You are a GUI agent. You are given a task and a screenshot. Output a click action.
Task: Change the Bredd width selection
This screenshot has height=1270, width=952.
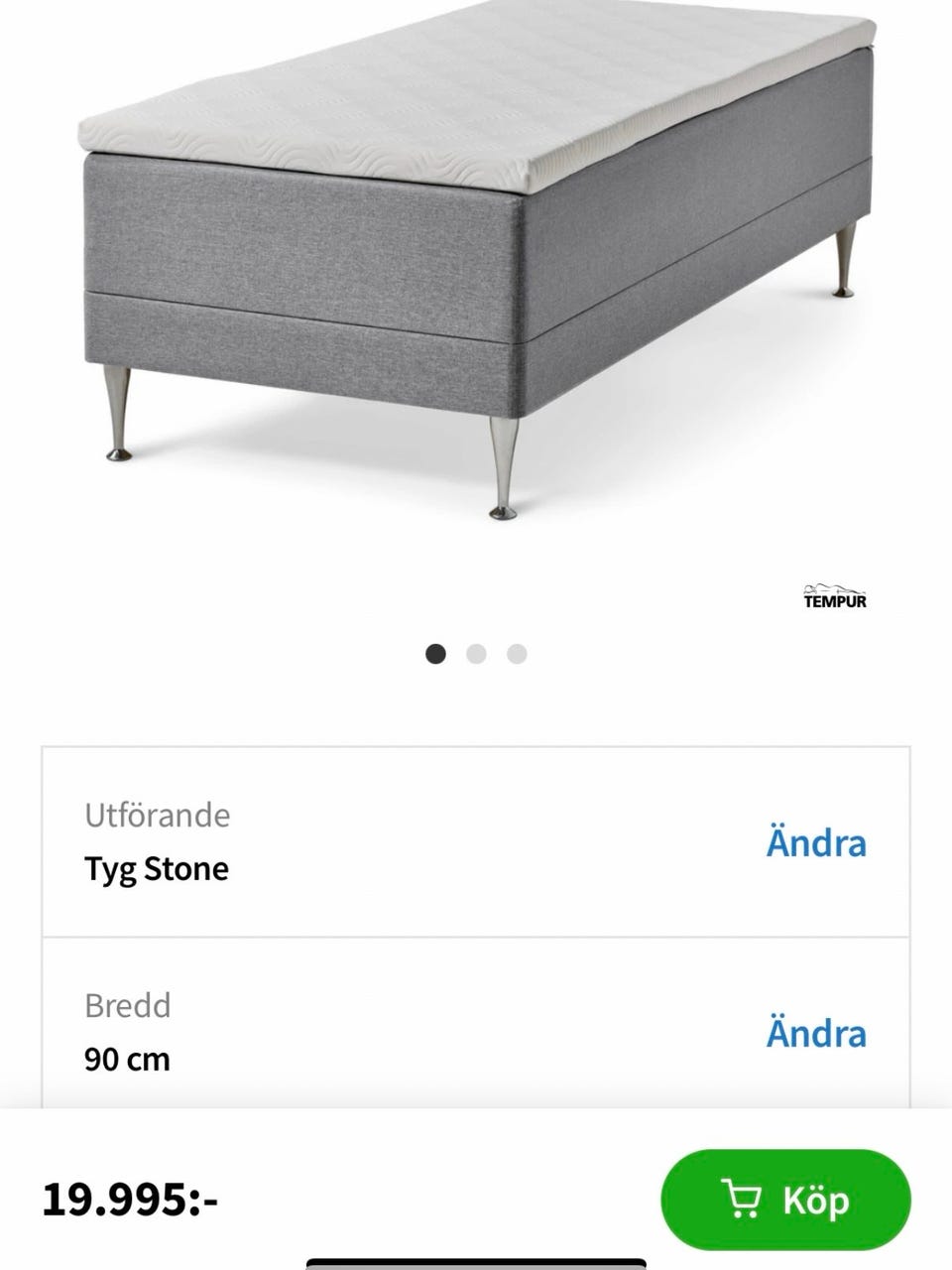(815, 1034)
